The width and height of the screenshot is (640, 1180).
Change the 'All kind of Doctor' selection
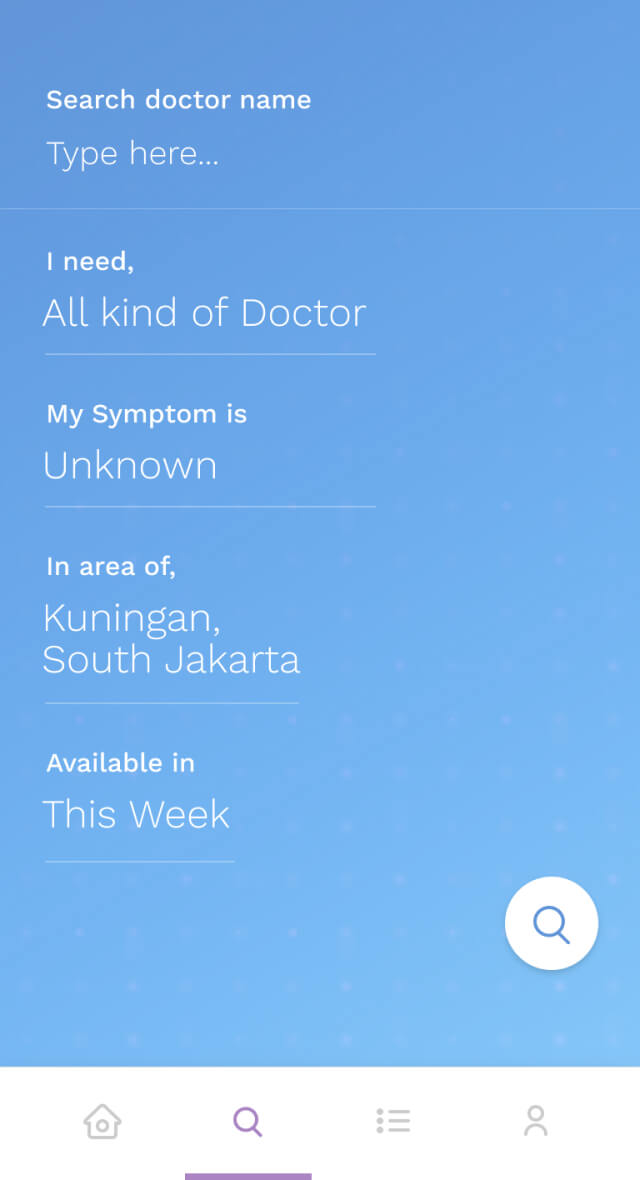tap(205, 313)
